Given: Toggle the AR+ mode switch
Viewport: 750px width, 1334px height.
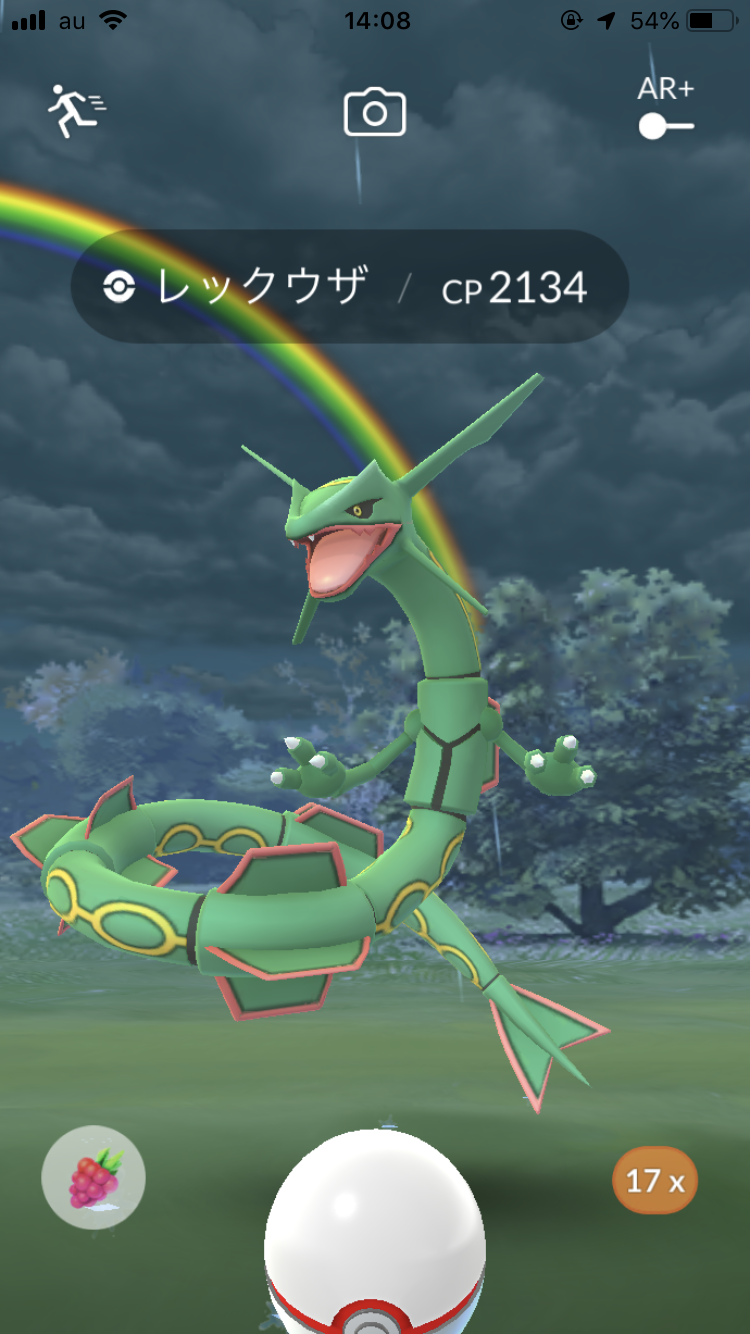Looking at the screenshot, I should [666, 126].
